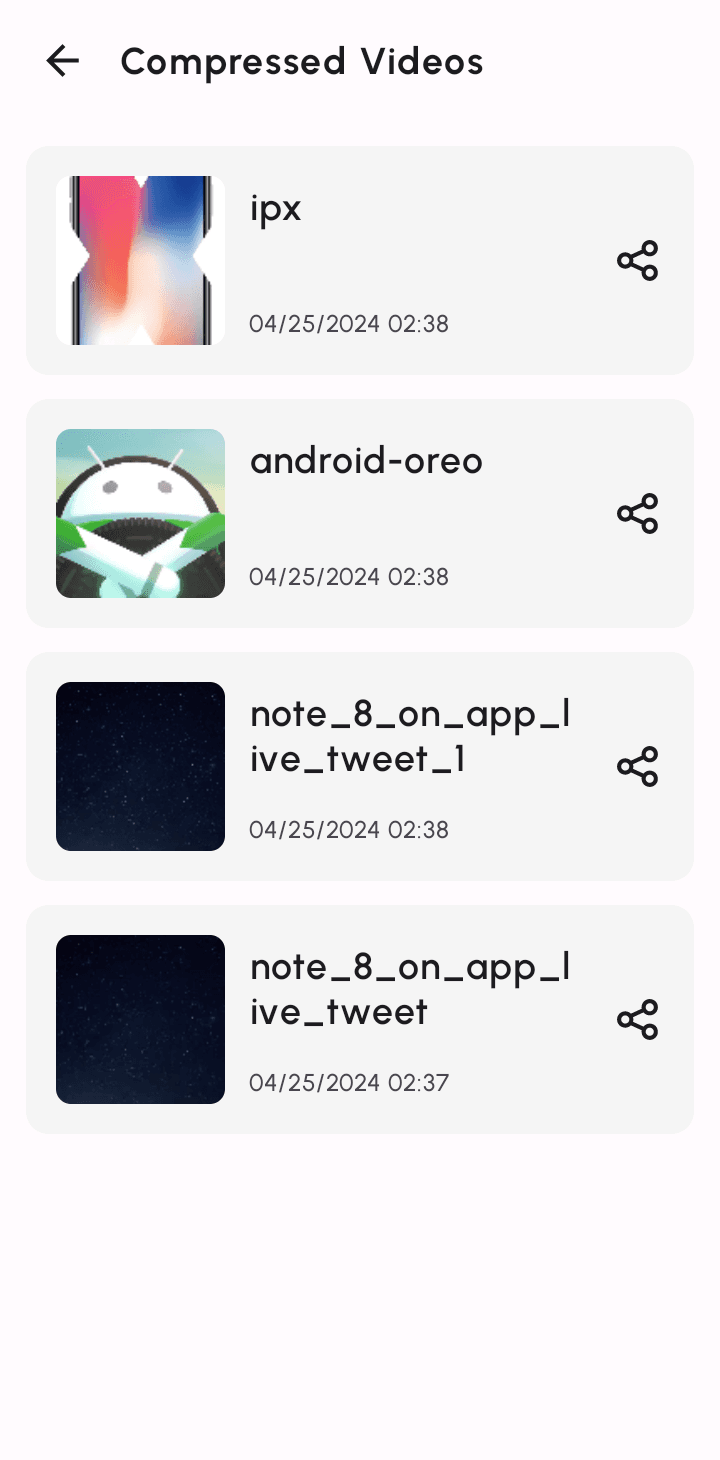This screenshot has height=1460, width=720.
Task: Share the android-oreo video
Action: [x=637, y=513]
